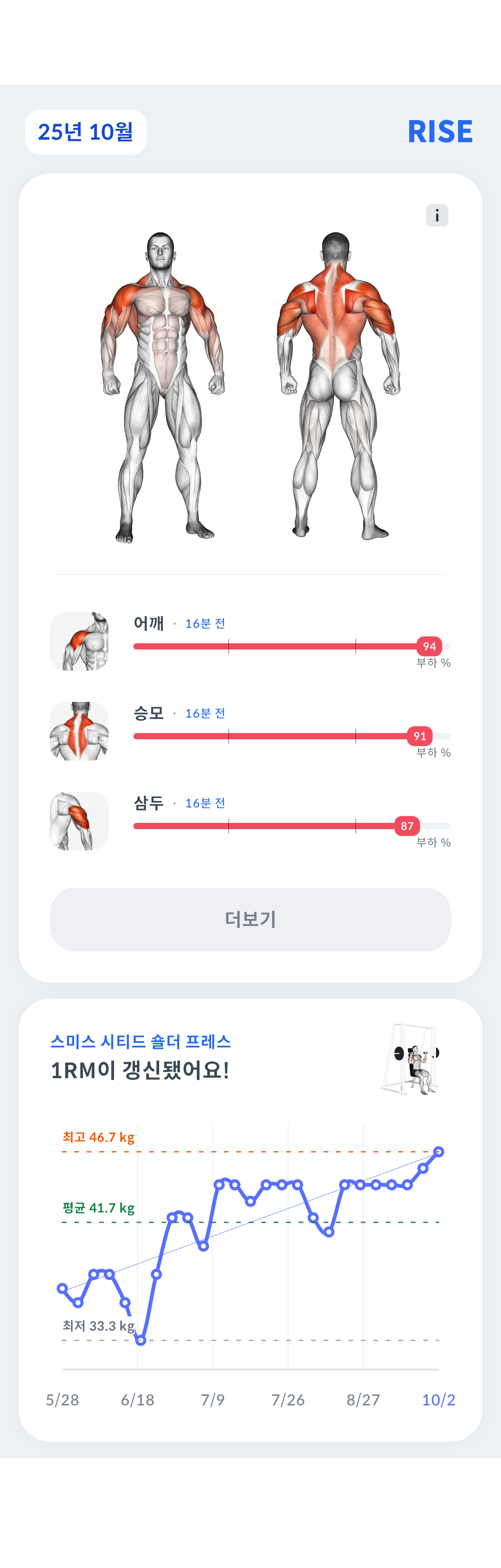Open the 25년 10월 month selector
The image size is (501, 1568).
(85, 132)
